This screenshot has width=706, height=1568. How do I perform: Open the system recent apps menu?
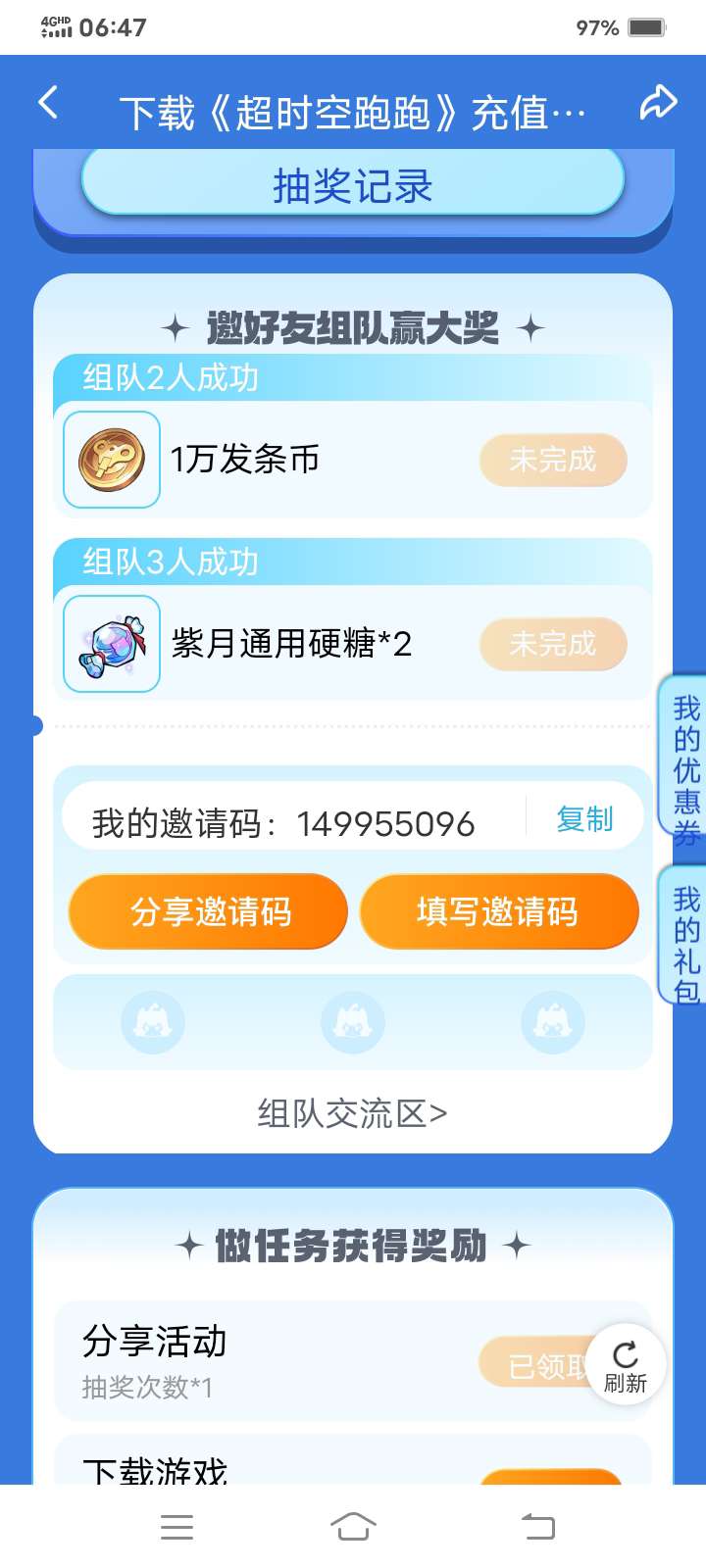[176, 1526]
